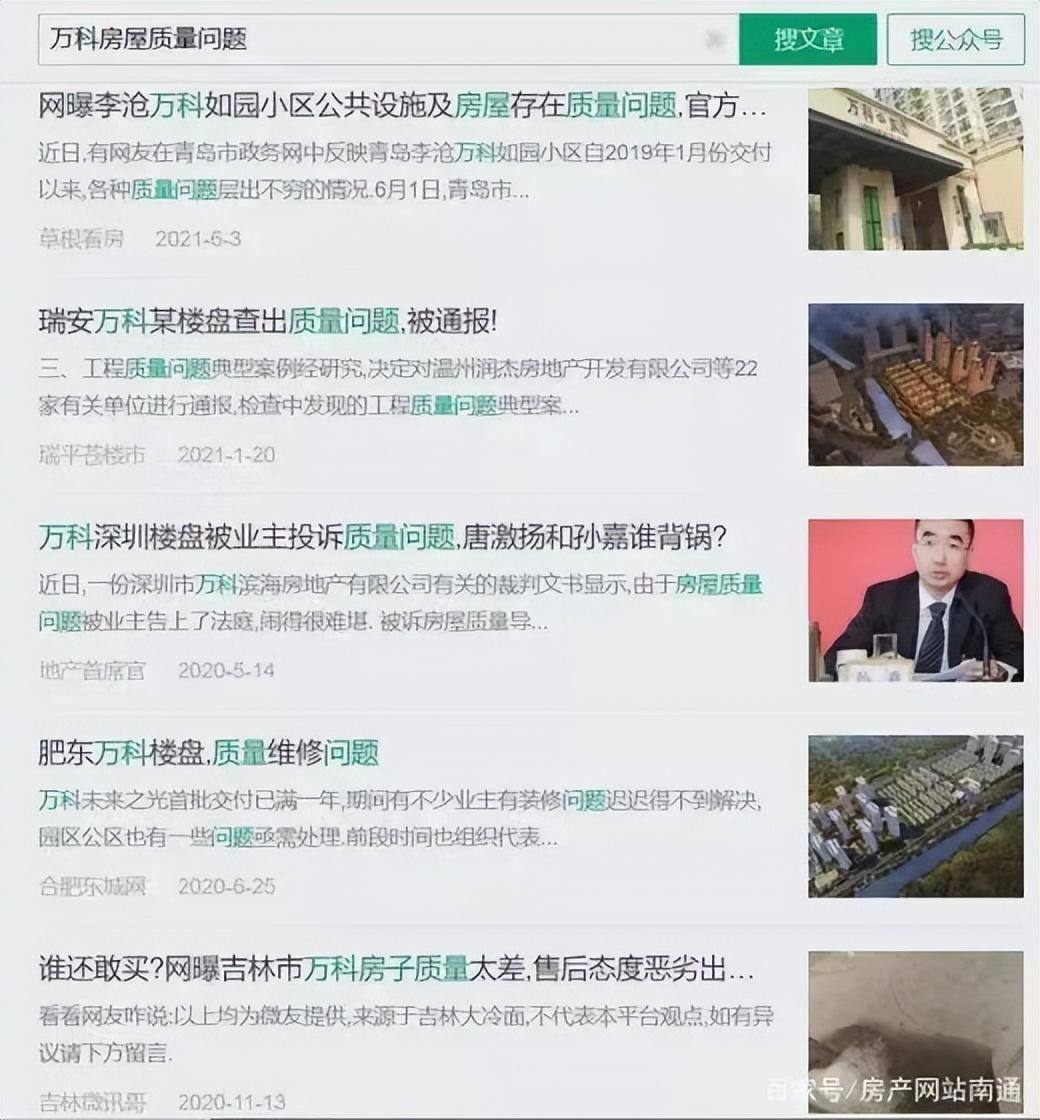Open the article on 吉林市万科房子质量太差
The image size is (1040, 1120).
click(x=396, y=968)
